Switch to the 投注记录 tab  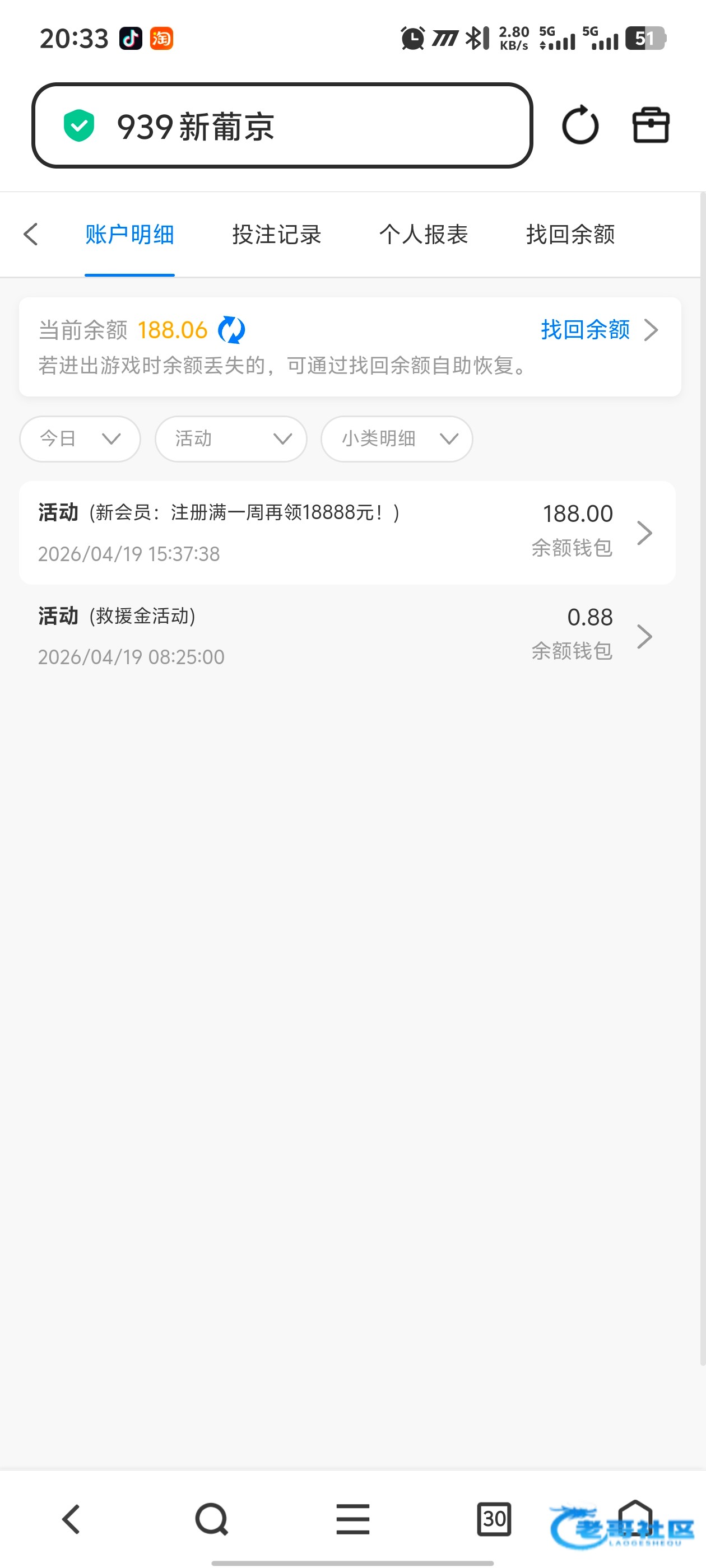tap(277, 234)
